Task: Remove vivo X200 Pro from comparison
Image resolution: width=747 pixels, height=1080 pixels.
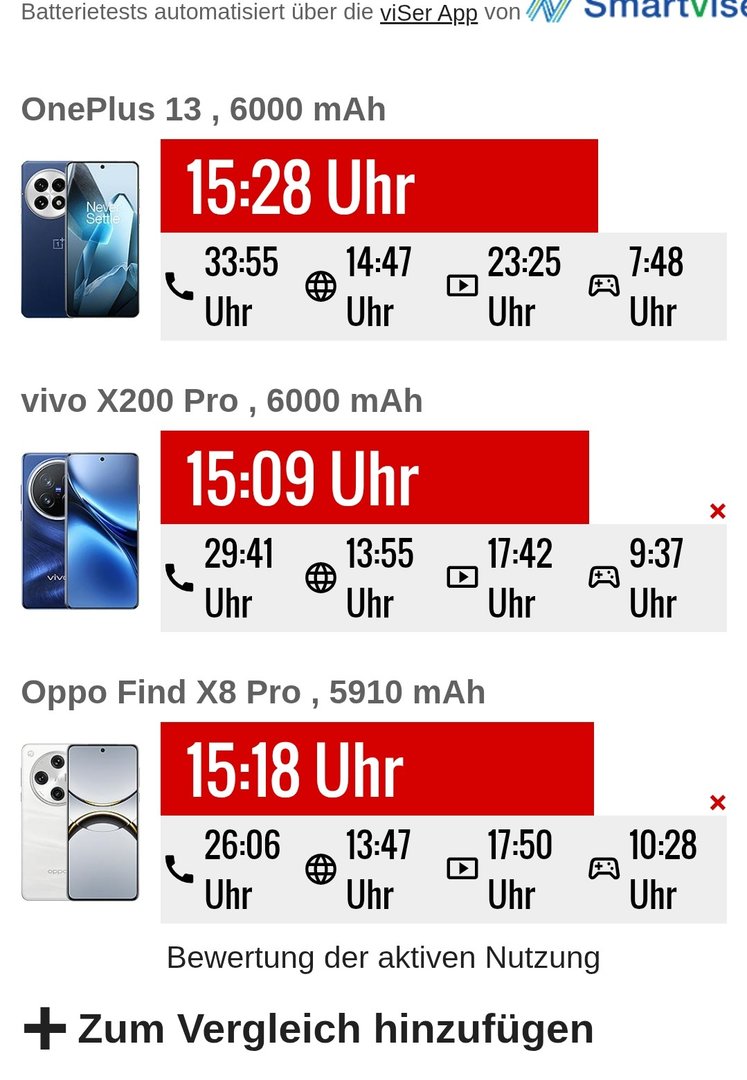Action: 717,511
